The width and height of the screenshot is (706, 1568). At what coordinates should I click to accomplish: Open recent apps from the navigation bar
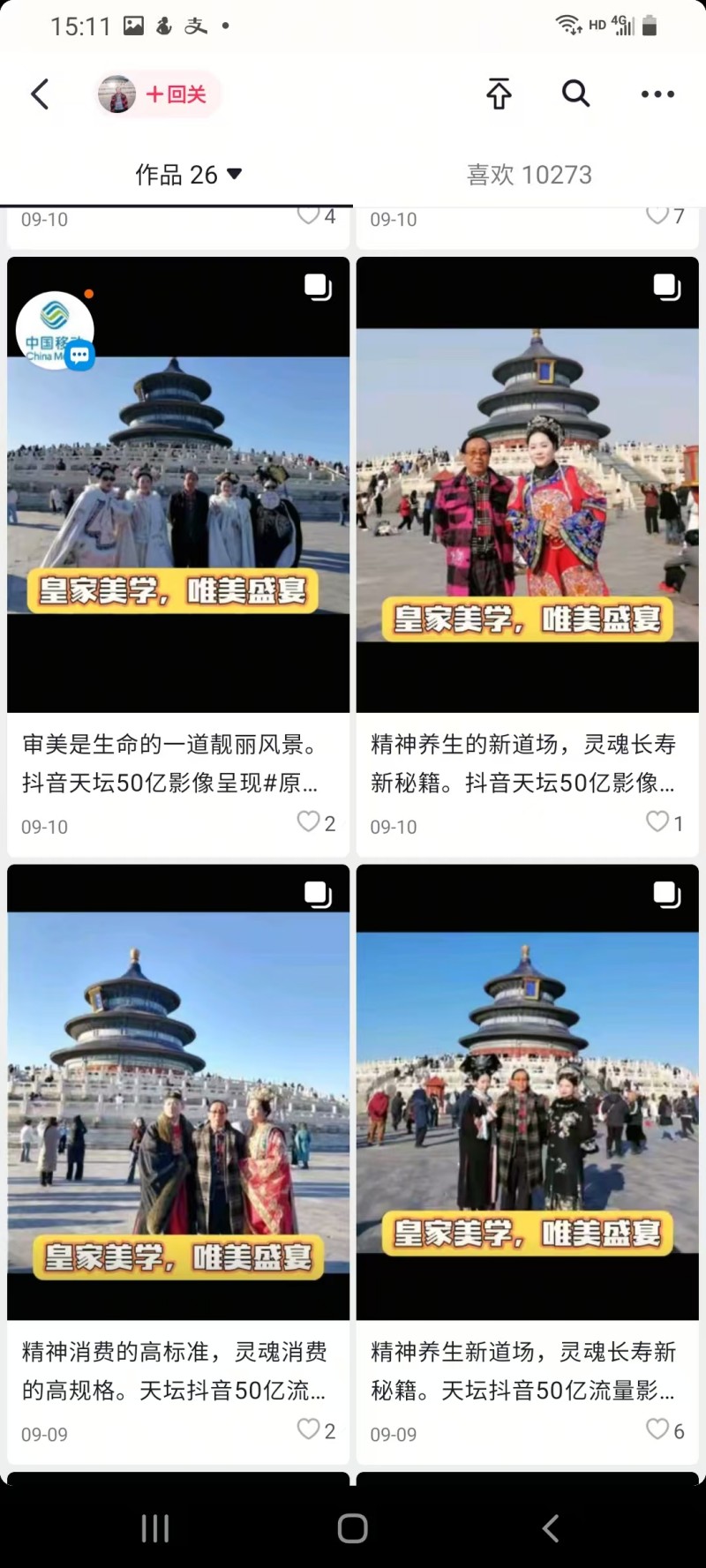coord(155,1528)
